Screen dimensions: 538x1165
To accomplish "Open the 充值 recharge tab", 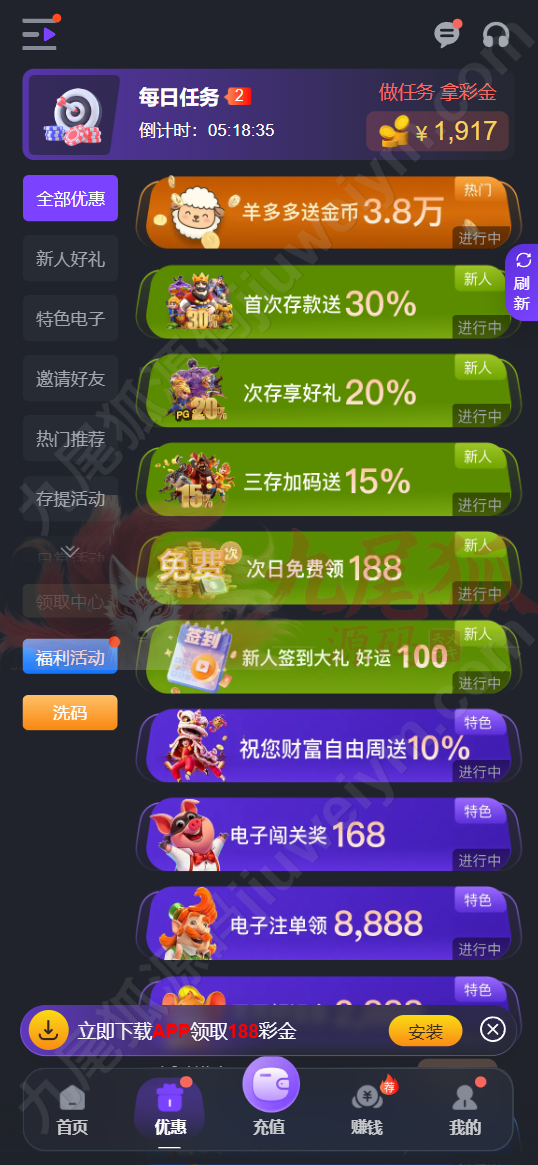I will pyautogui.click(x=270, y=1100).
